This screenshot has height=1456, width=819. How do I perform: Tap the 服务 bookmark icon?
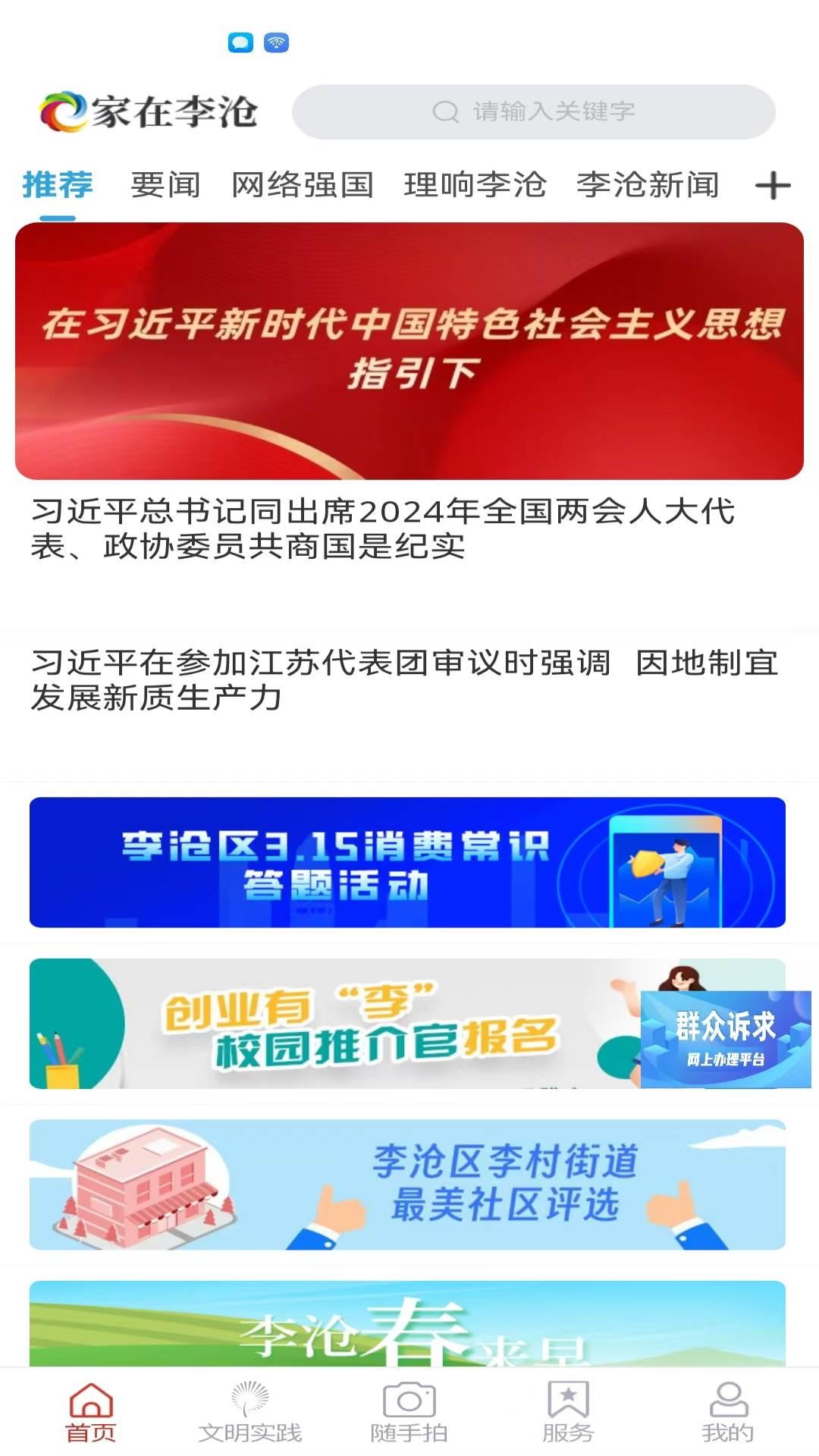click(x=567, y=1409)
